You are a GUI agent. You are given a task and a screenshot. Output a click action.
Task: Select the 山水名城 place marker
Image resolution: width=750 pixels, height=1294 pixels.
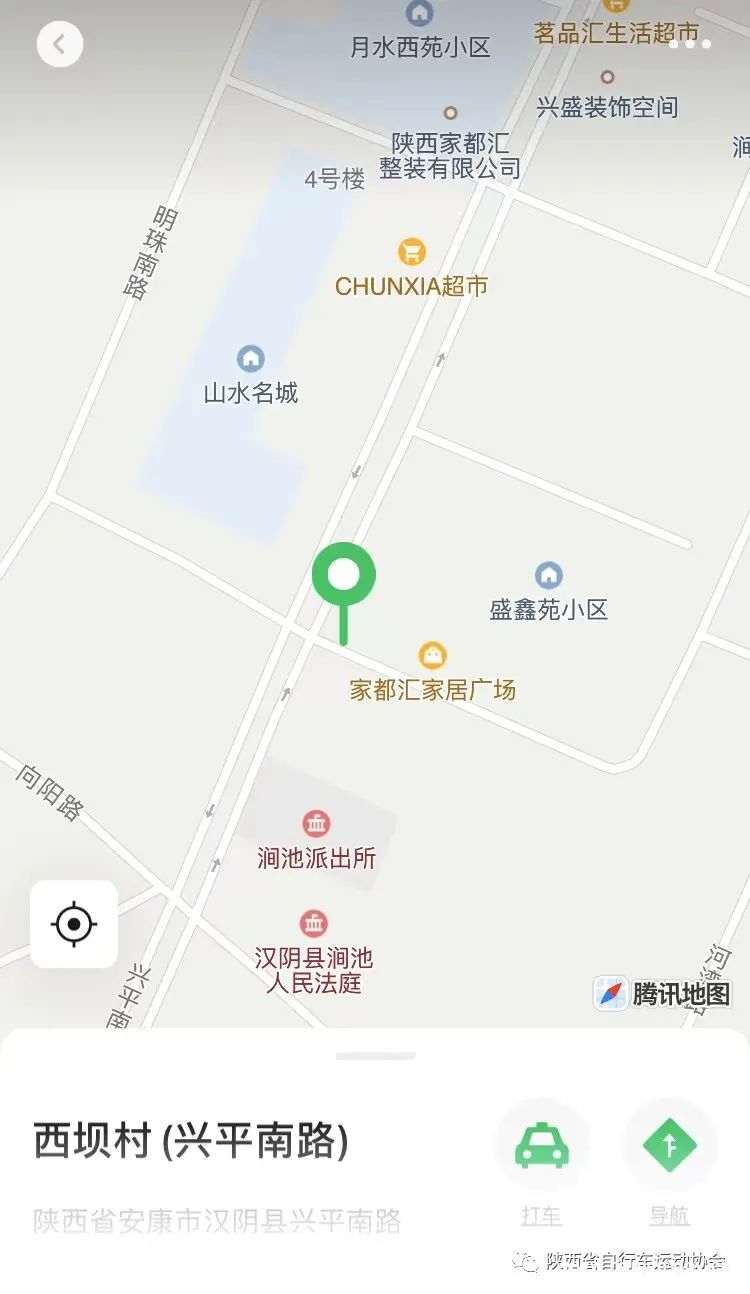tap(250, 359)
